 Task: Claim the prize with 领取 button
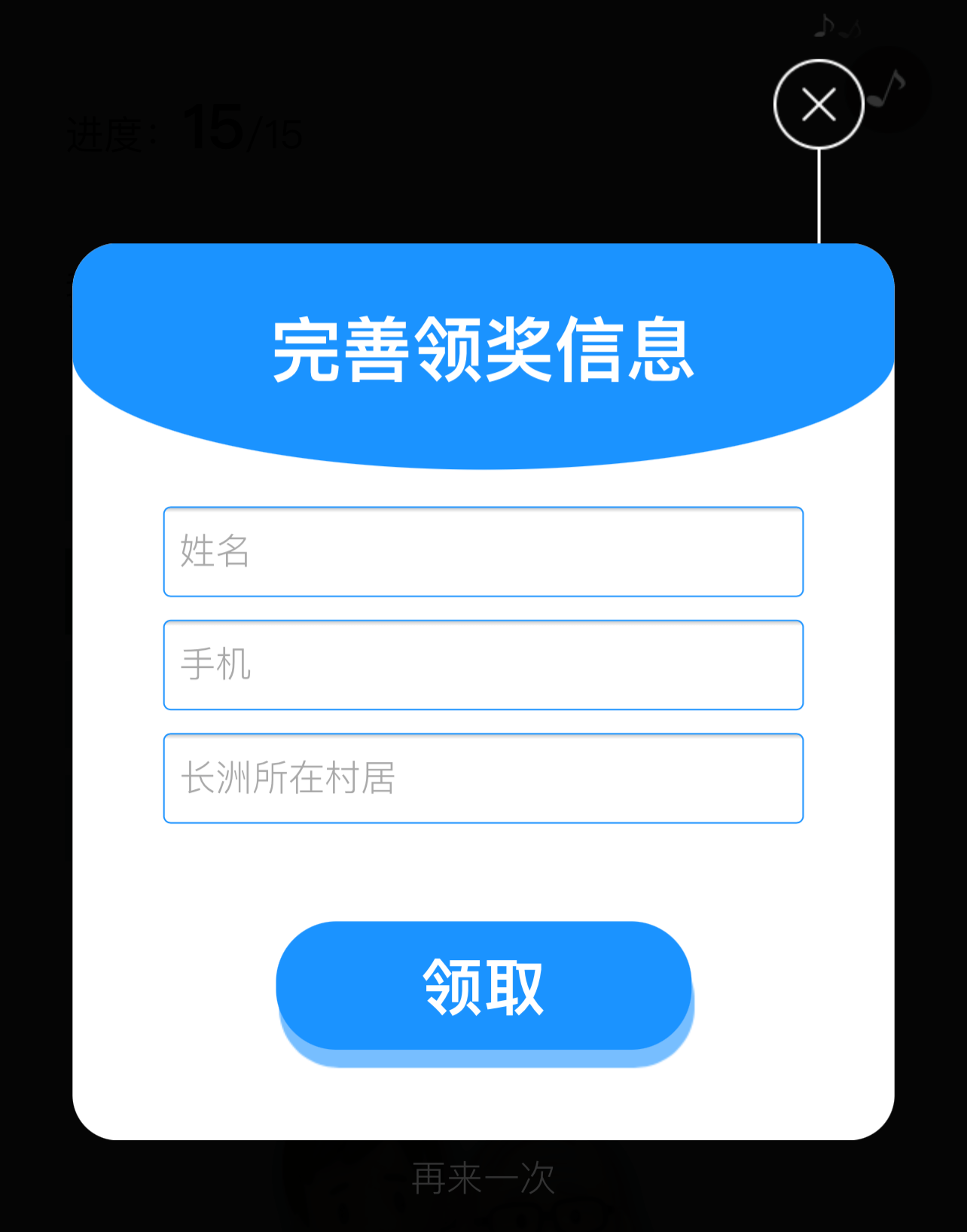click(x=483, y=986)
